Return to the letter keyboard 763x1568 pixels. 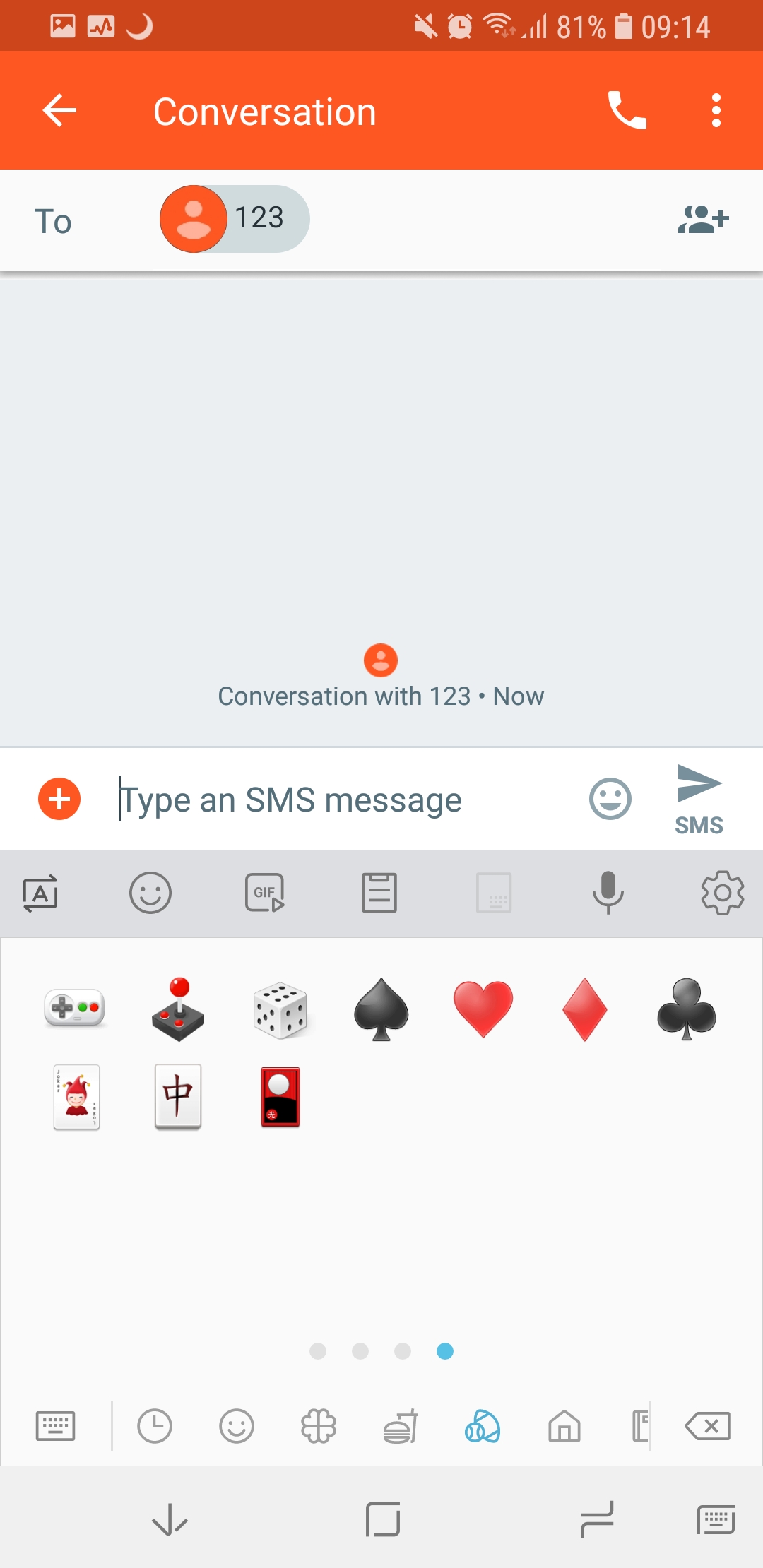point(55,1425)
